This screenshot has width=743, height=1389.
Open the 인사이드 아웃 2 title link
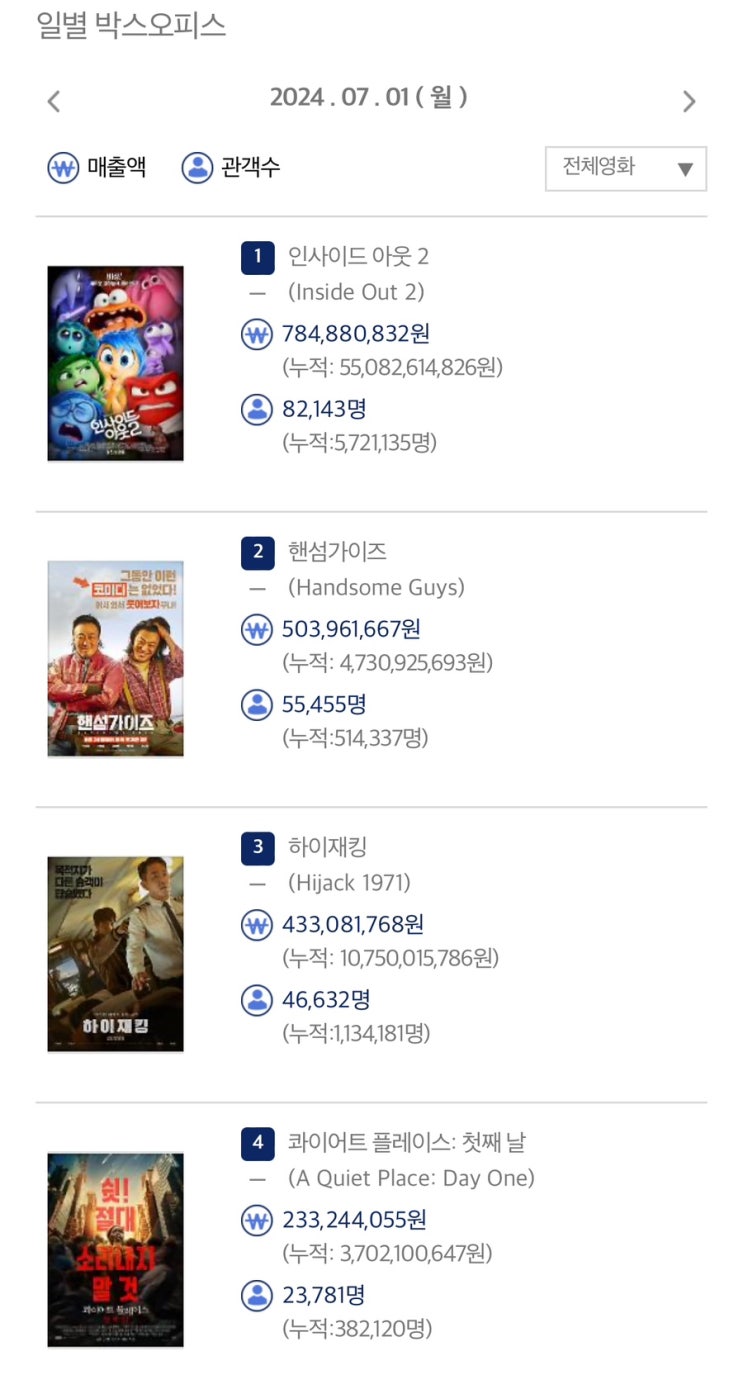[358, 257]
